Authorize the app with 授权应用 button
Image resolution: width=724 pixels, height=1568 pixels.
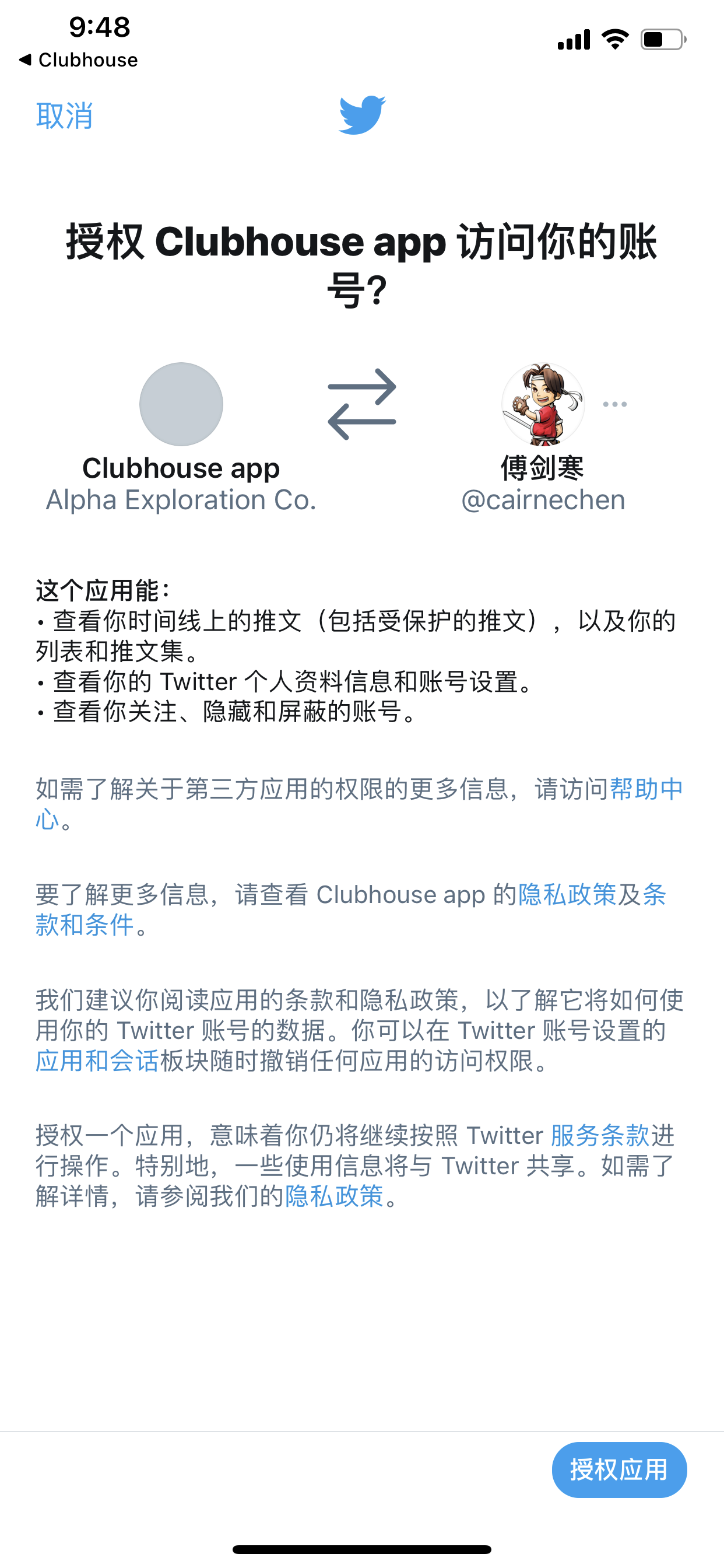tap(618, 1469)
